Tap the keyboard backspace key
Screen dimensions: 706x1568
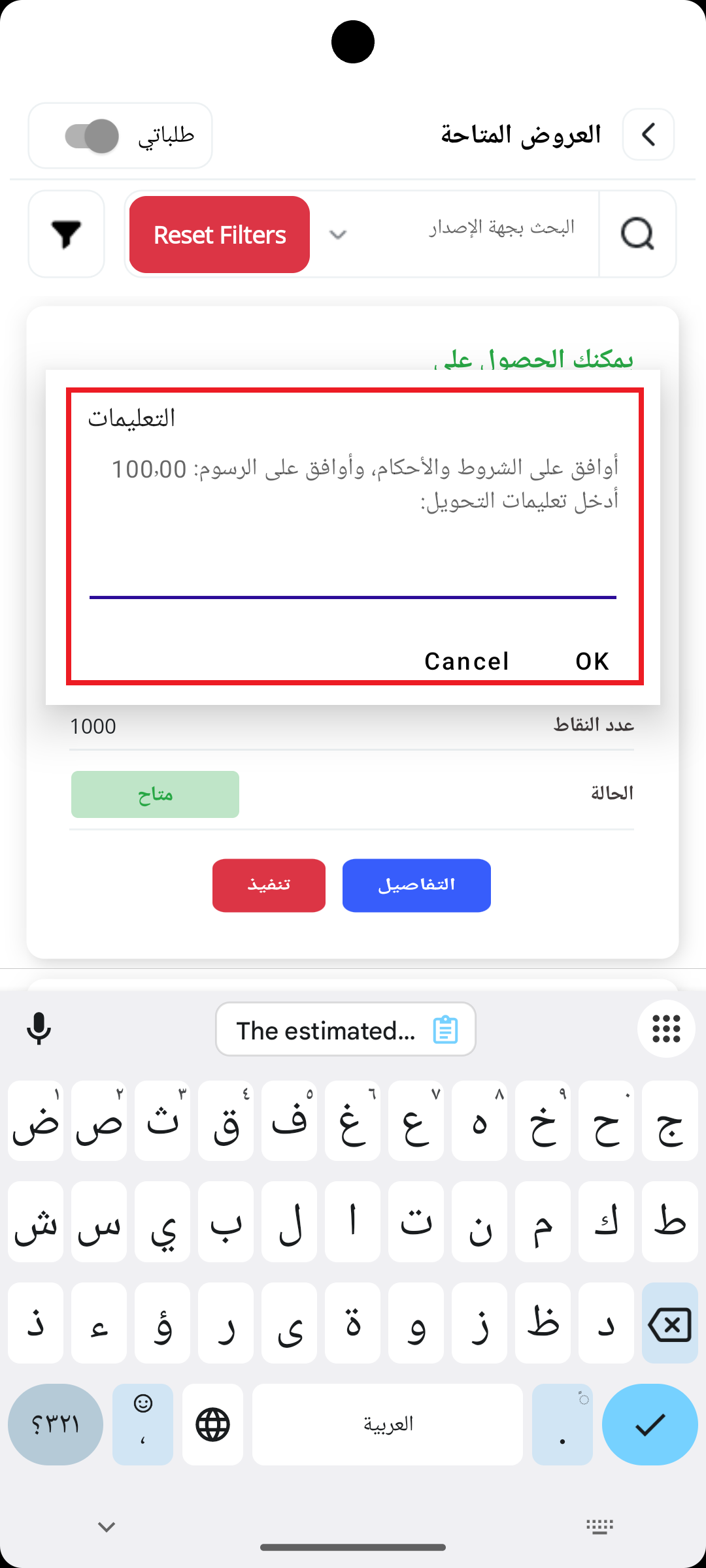click(669, 1324)
